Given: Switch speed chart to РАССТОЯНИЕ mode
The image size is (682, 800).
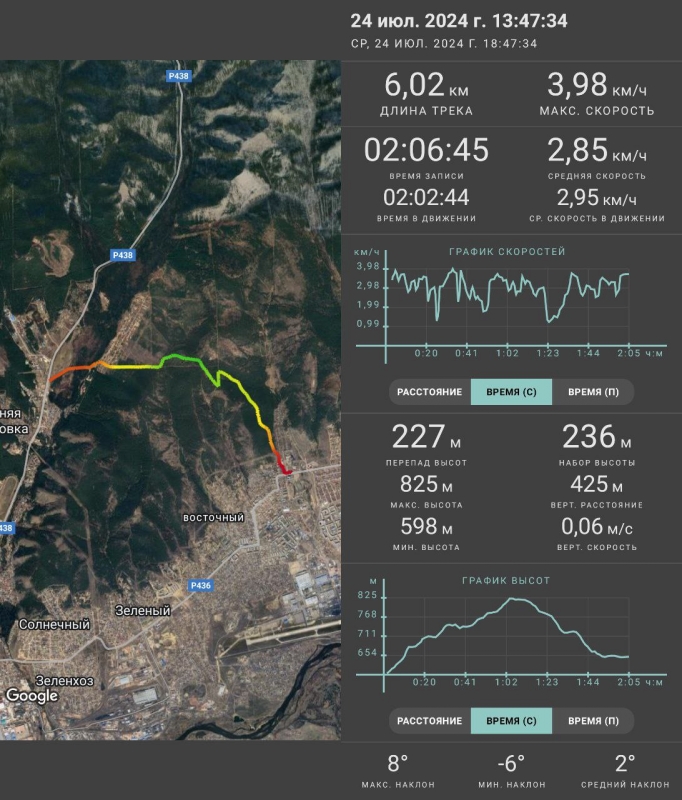Looking at the screenshot, I should [429, 392].
